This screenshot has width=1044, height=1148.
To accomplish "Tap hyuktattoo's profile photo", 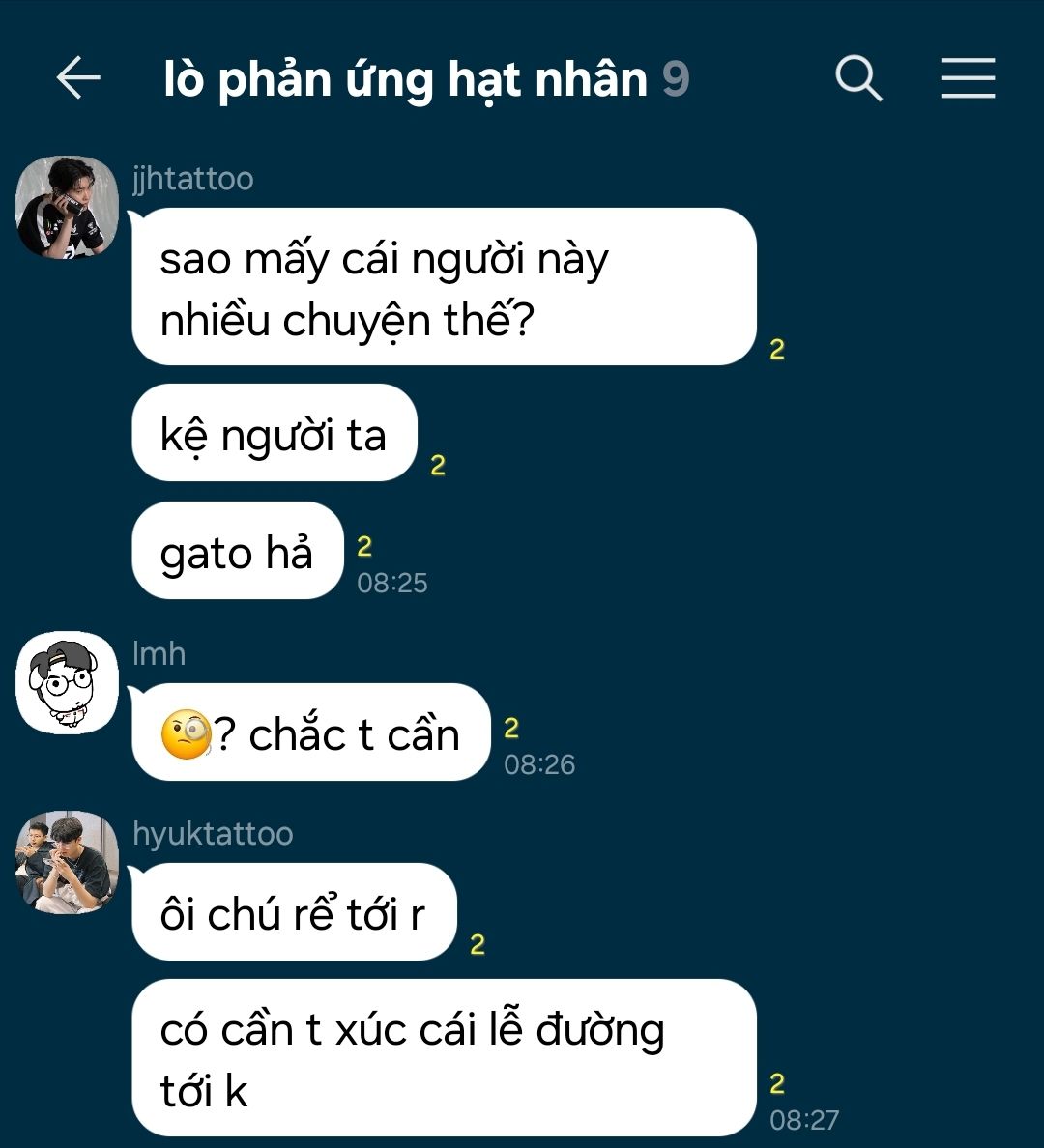I will [67, 862].
